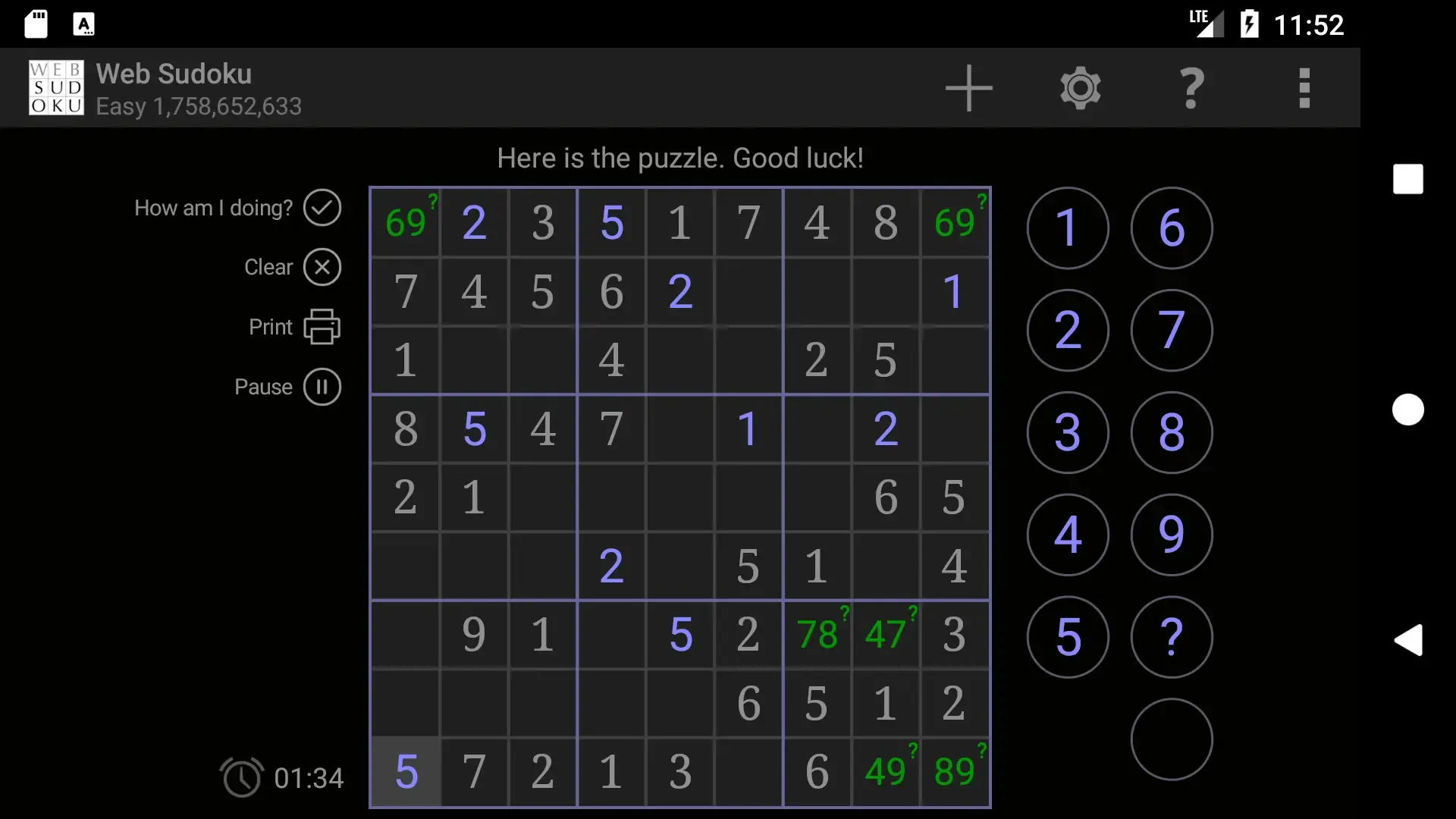
Task: Print the puzzle
Action: [322, 327]
